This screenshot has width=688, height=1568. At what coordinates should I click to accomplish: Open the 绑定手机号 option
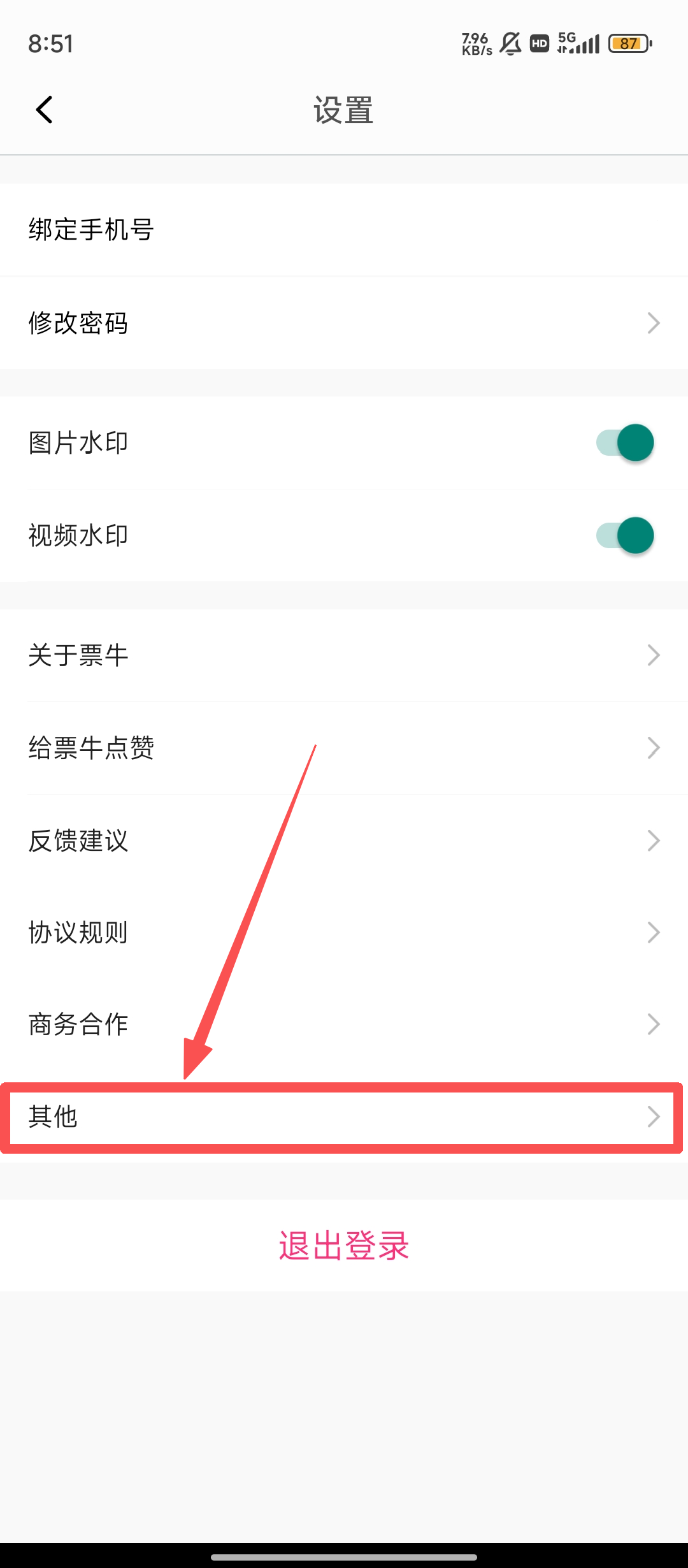pos(92,231)
